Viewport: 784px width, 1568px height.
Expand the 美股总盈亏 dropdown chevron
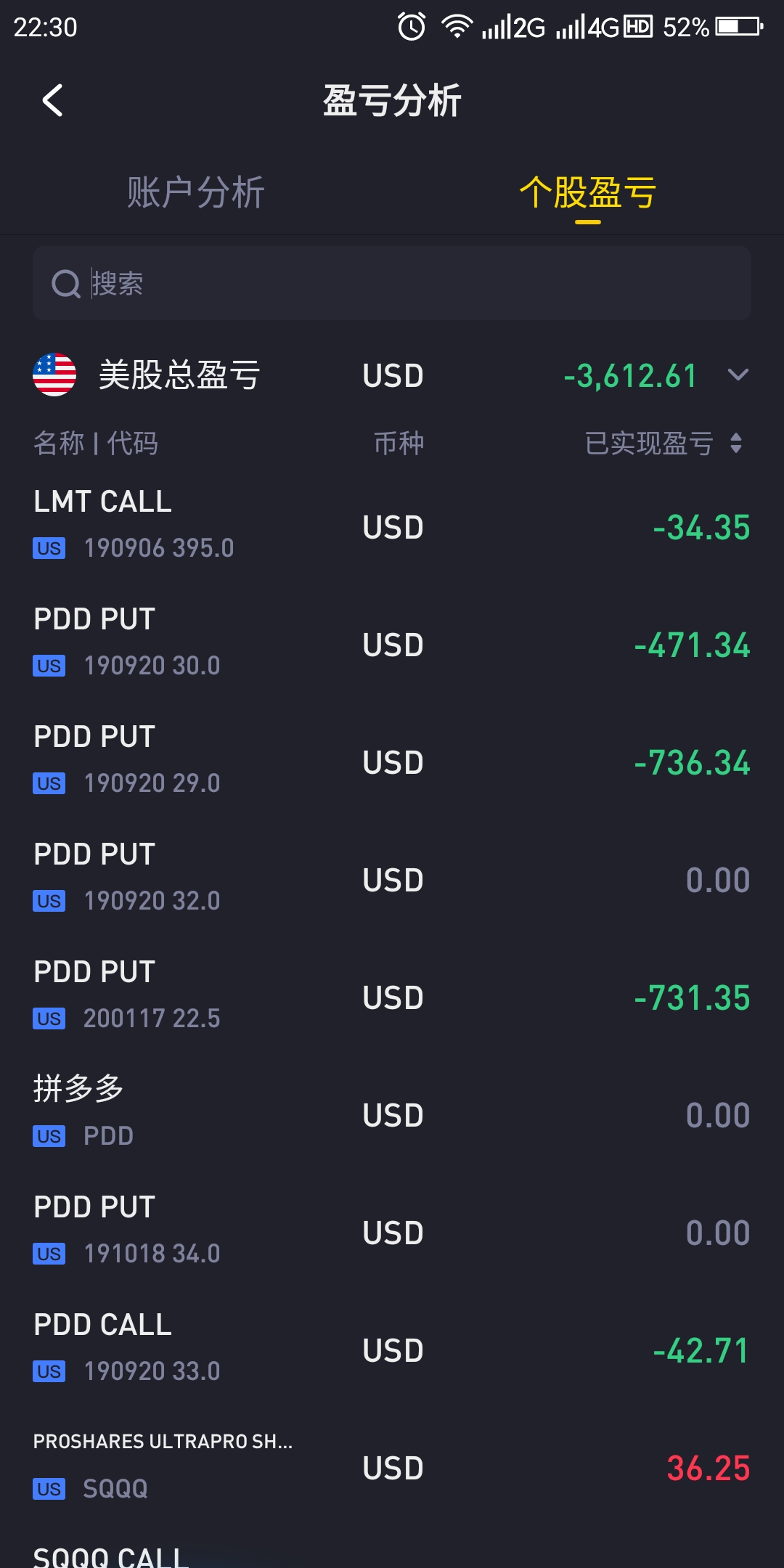738,375
